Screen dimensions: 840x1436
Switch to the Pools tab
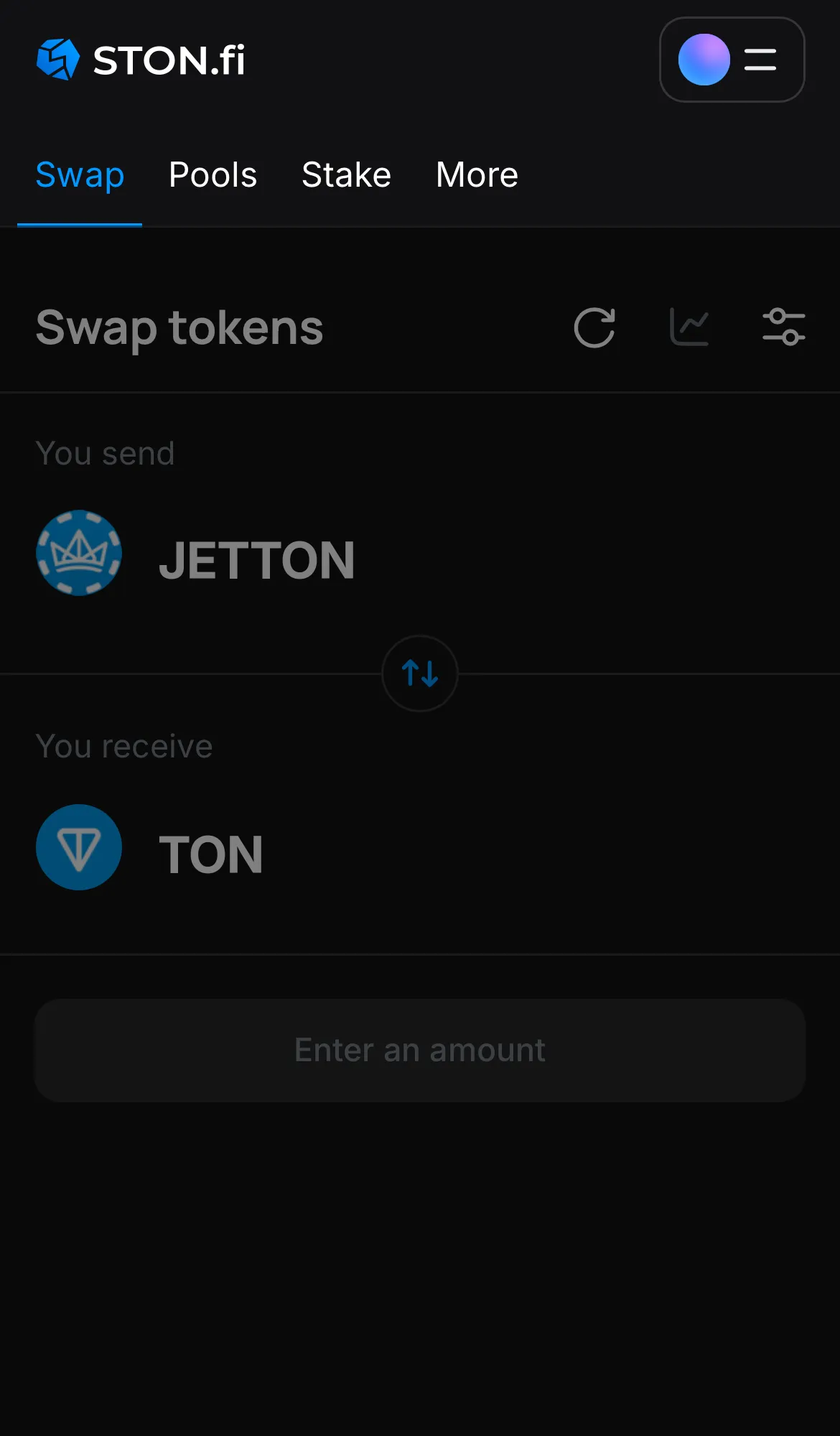pyautogui.click(x=213, y=174)
